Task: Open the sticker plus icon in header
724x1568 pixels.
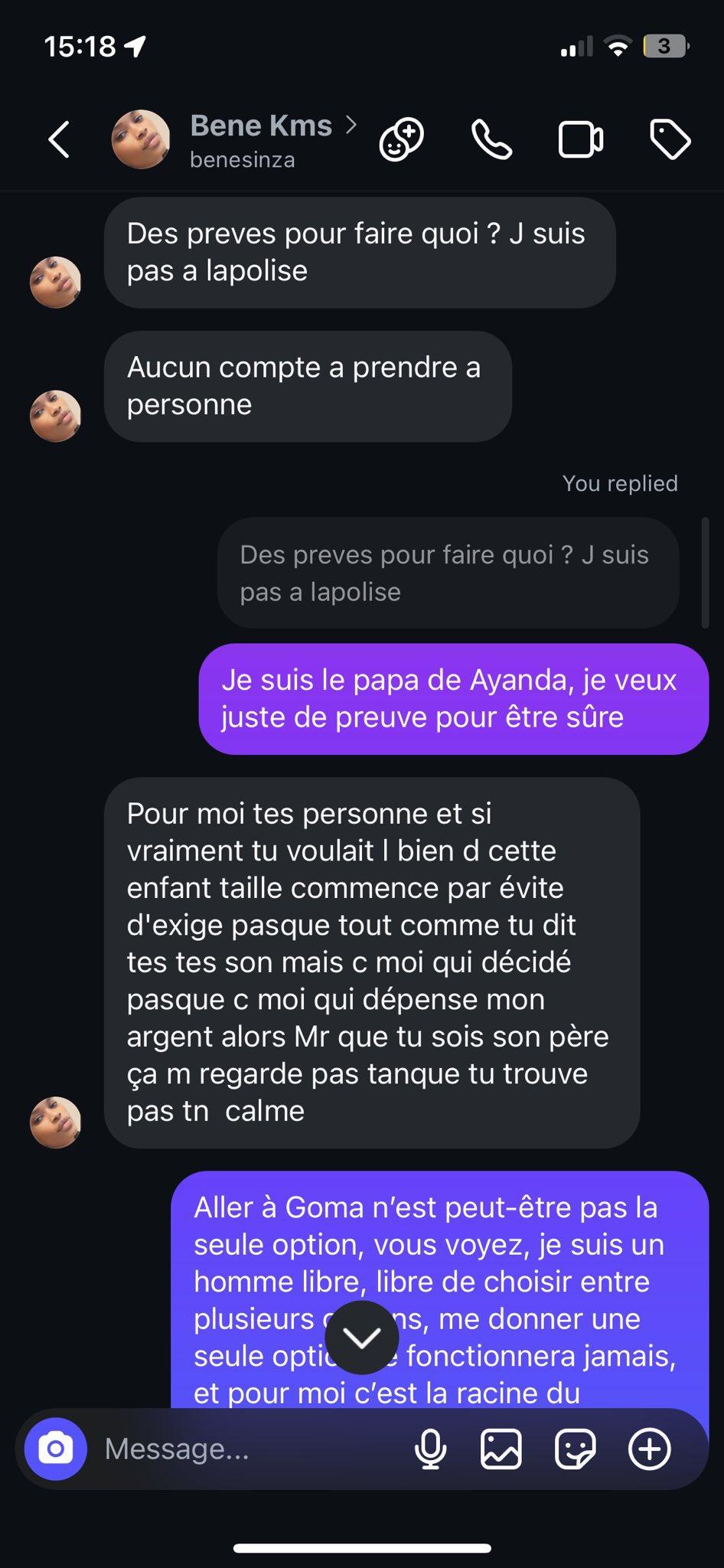Action: click(401, 139)
